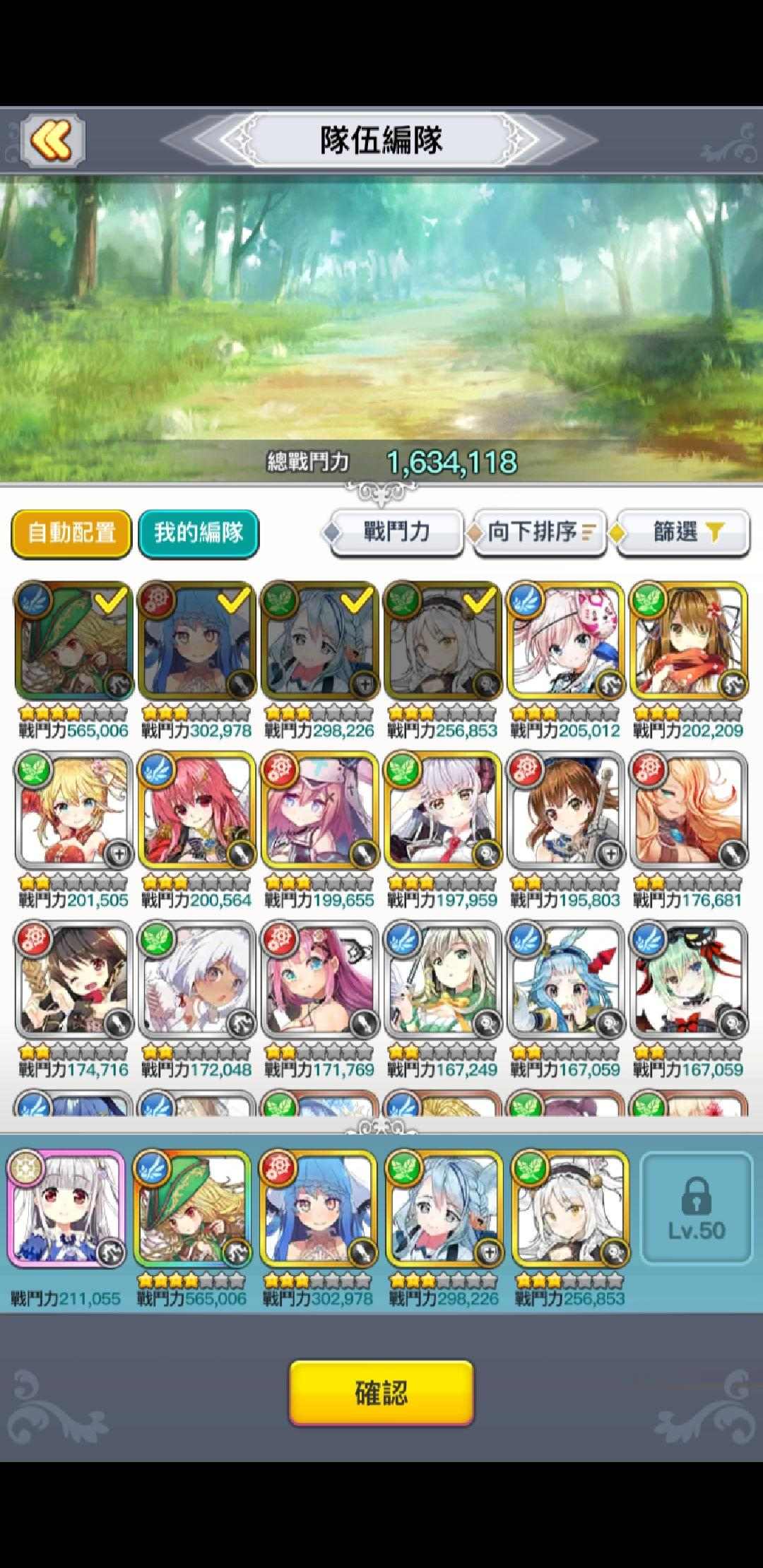Add the character with power 200,564
The width and height of the screenshot is (763, 1568).
pyautogui.click(x=197, y=809)
